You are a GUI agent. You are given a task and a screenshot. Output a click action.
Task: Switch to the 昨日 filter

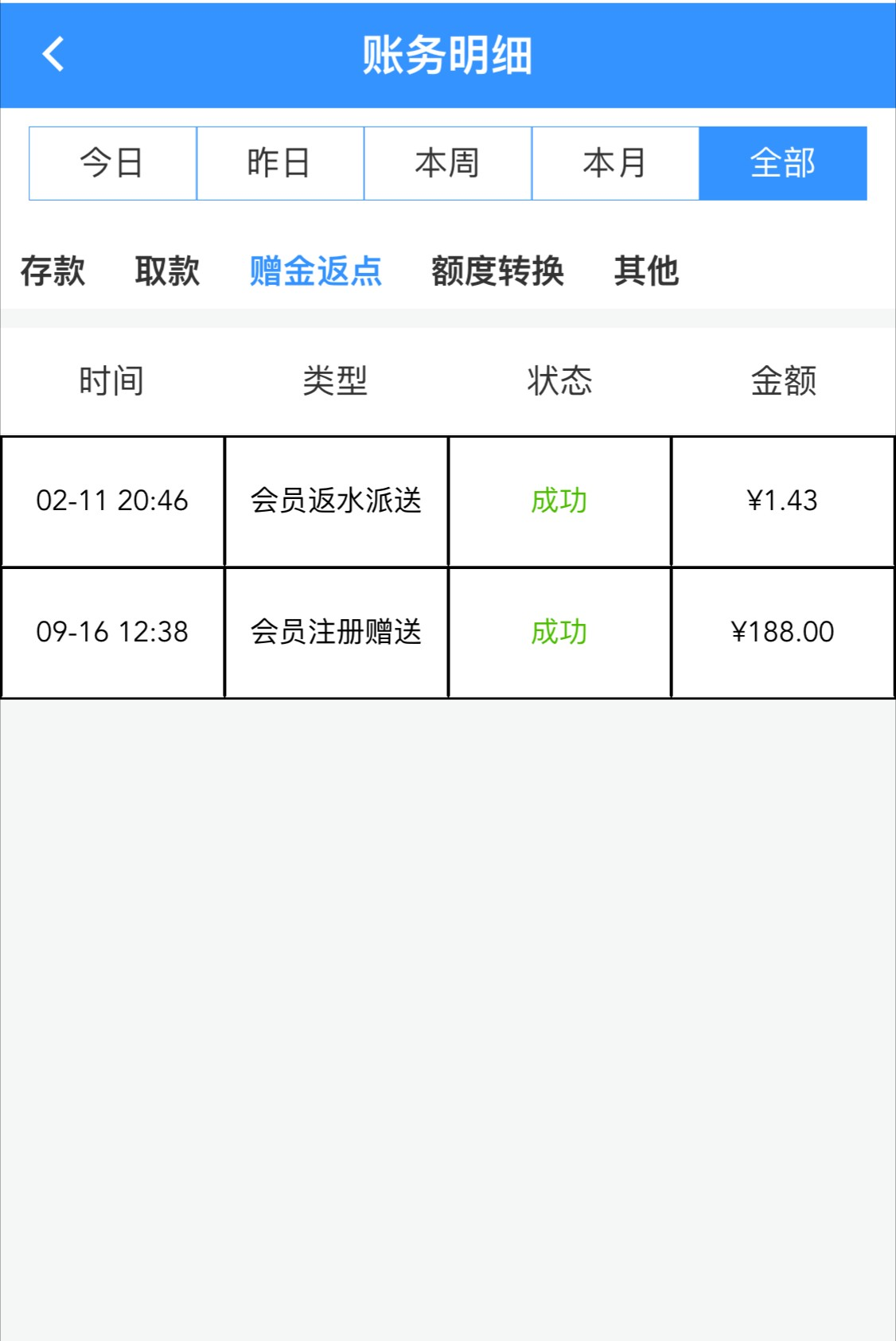pos(280,163)
